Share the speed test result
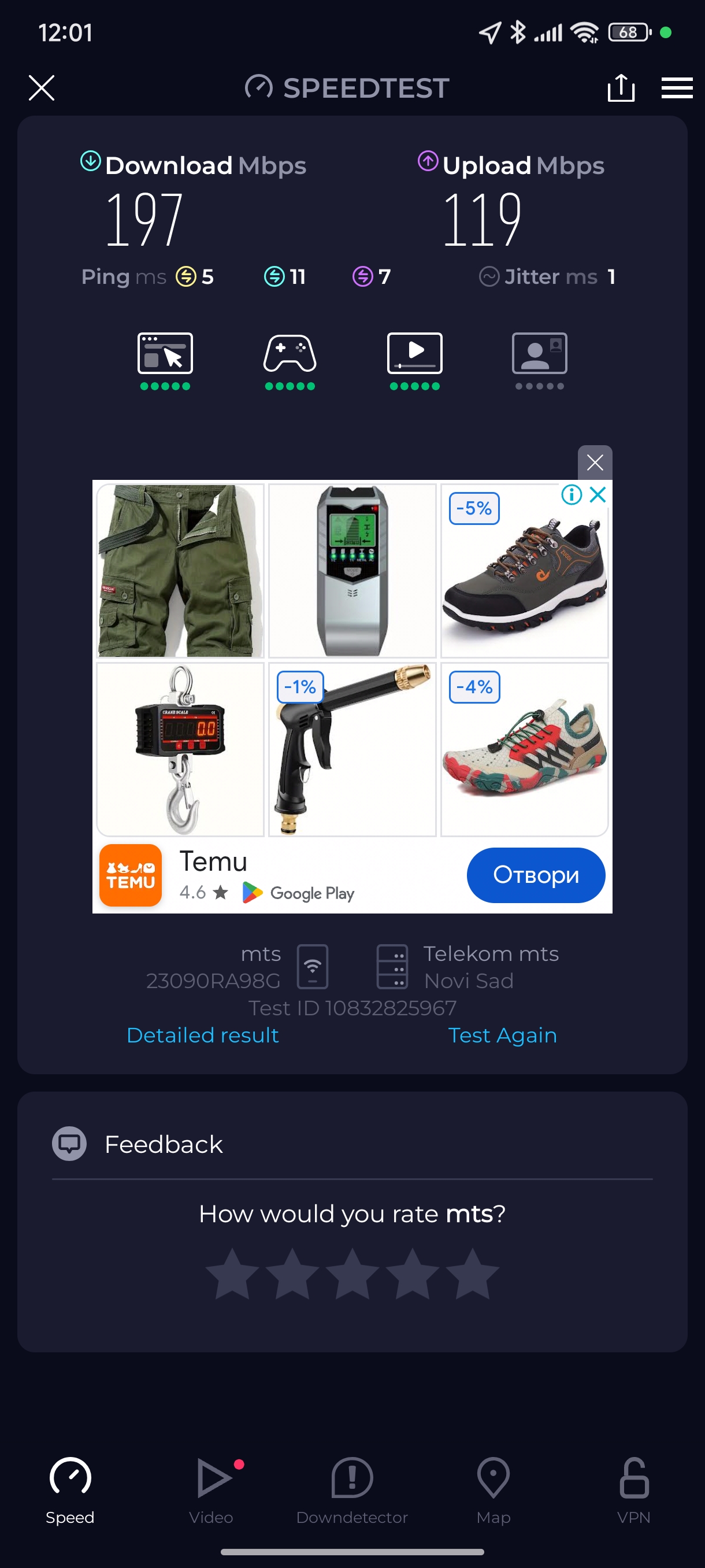Viewport: 705px width, 1568px height. coord(621,88)
